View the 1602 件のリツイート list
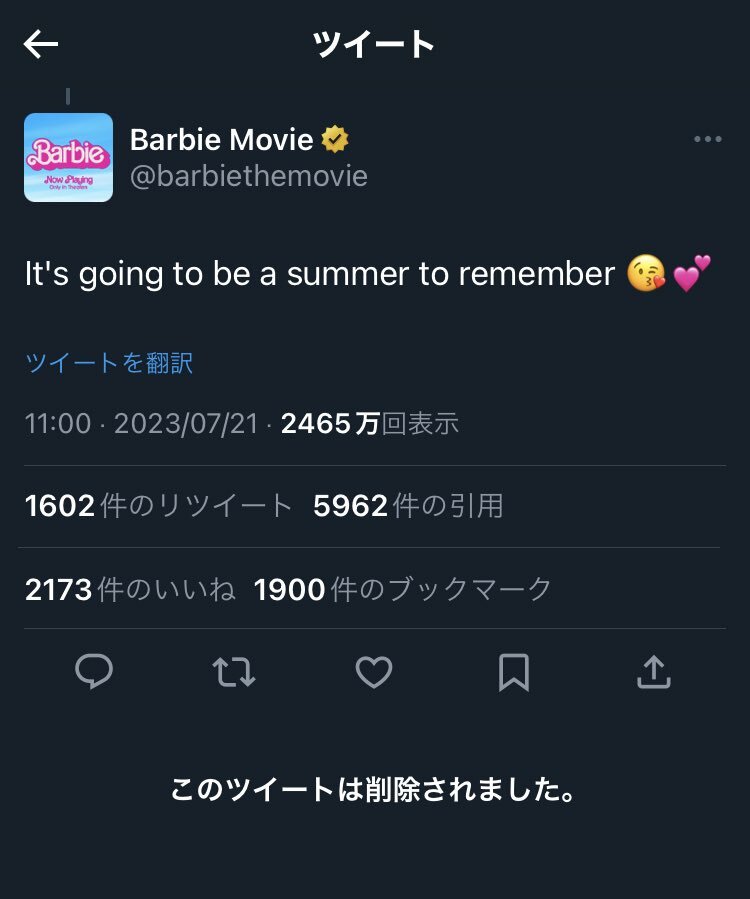The height and width of the screenshot is (899, 750). click(x=158, y=507)
